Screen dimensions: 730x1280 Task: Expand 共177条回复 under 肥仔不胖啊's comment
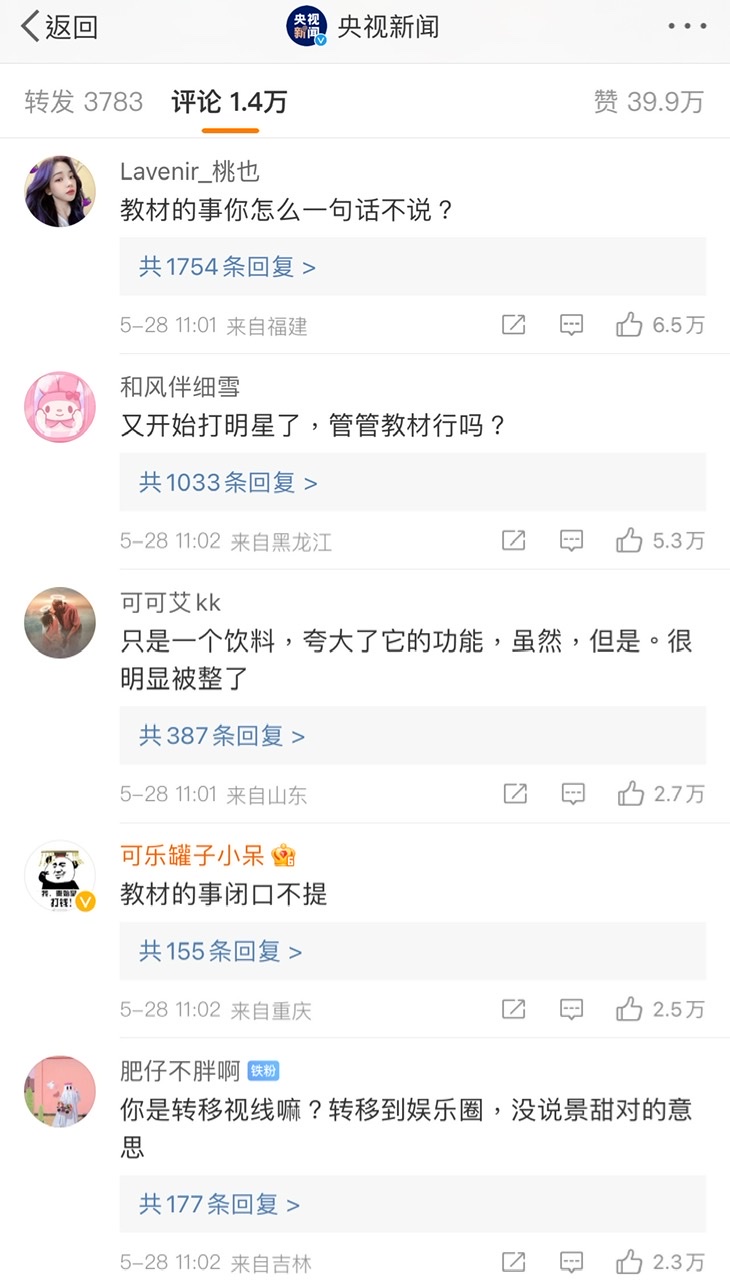click(219, 1204)
